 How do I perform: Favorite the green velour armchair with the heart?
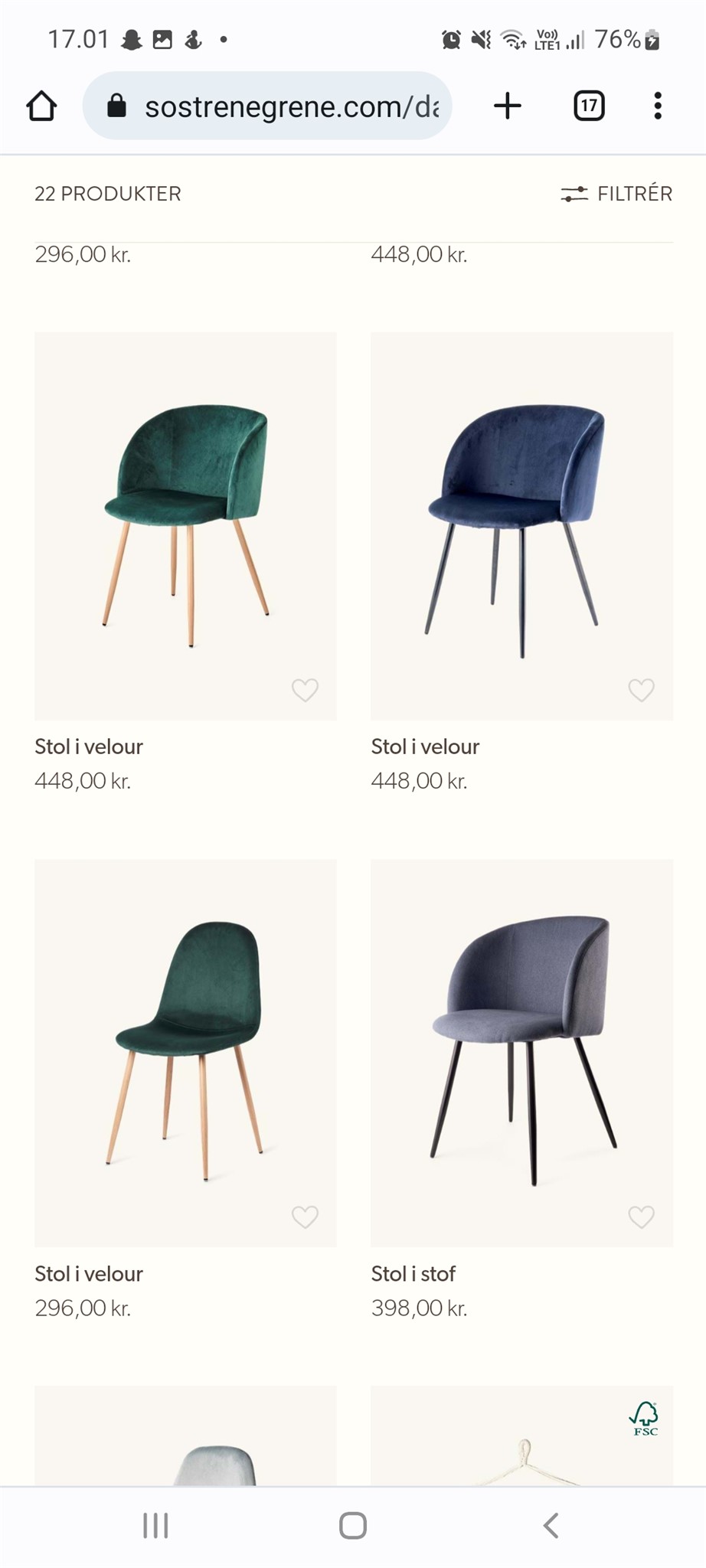pos(305,690)
